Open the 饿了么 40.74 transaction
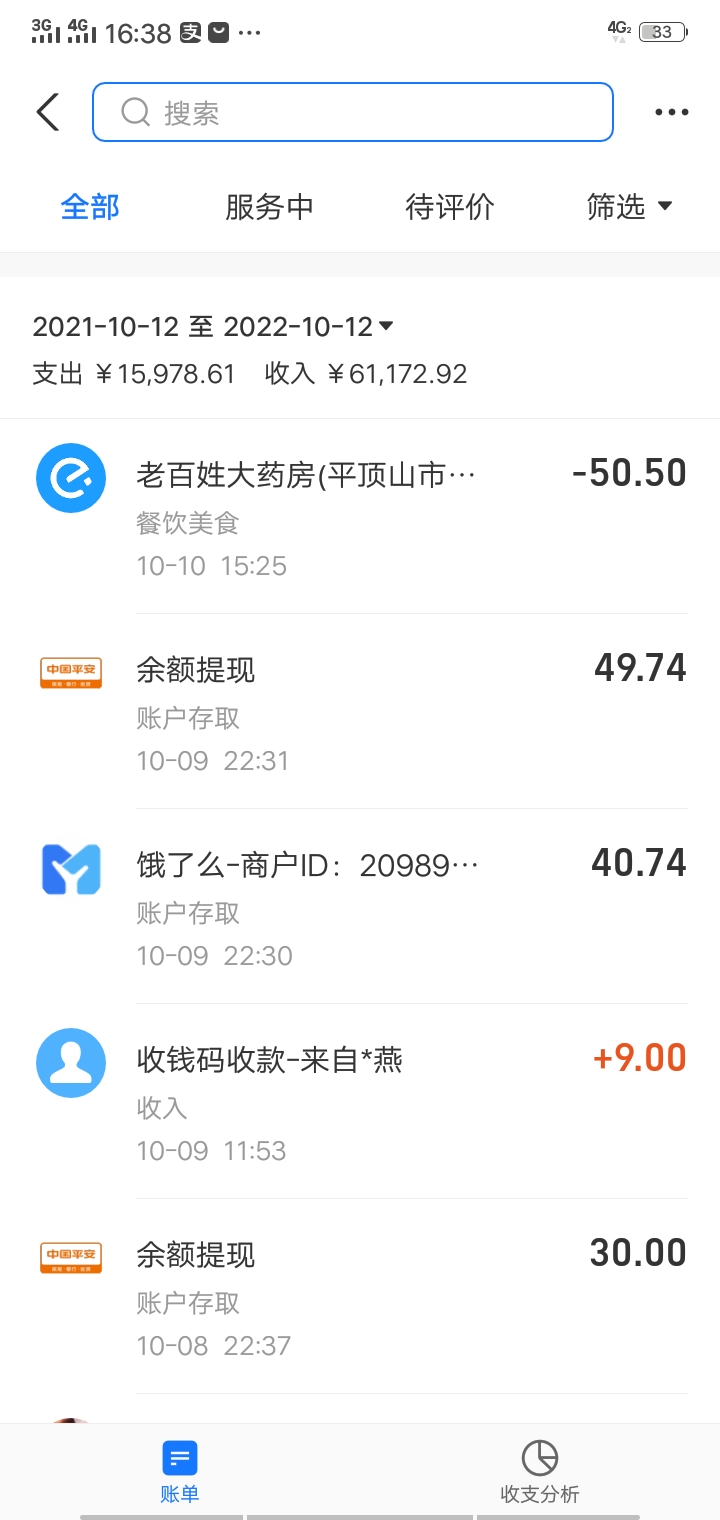720x1520 pixels. coord(360,906)
